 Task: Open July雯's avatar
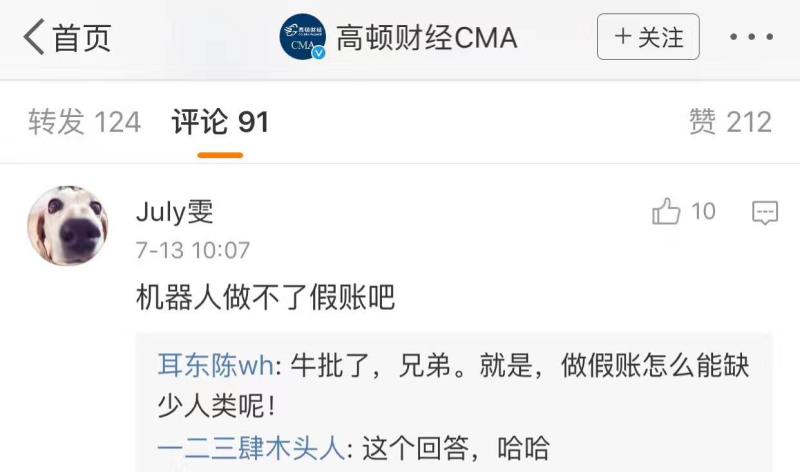click(68, 225)
